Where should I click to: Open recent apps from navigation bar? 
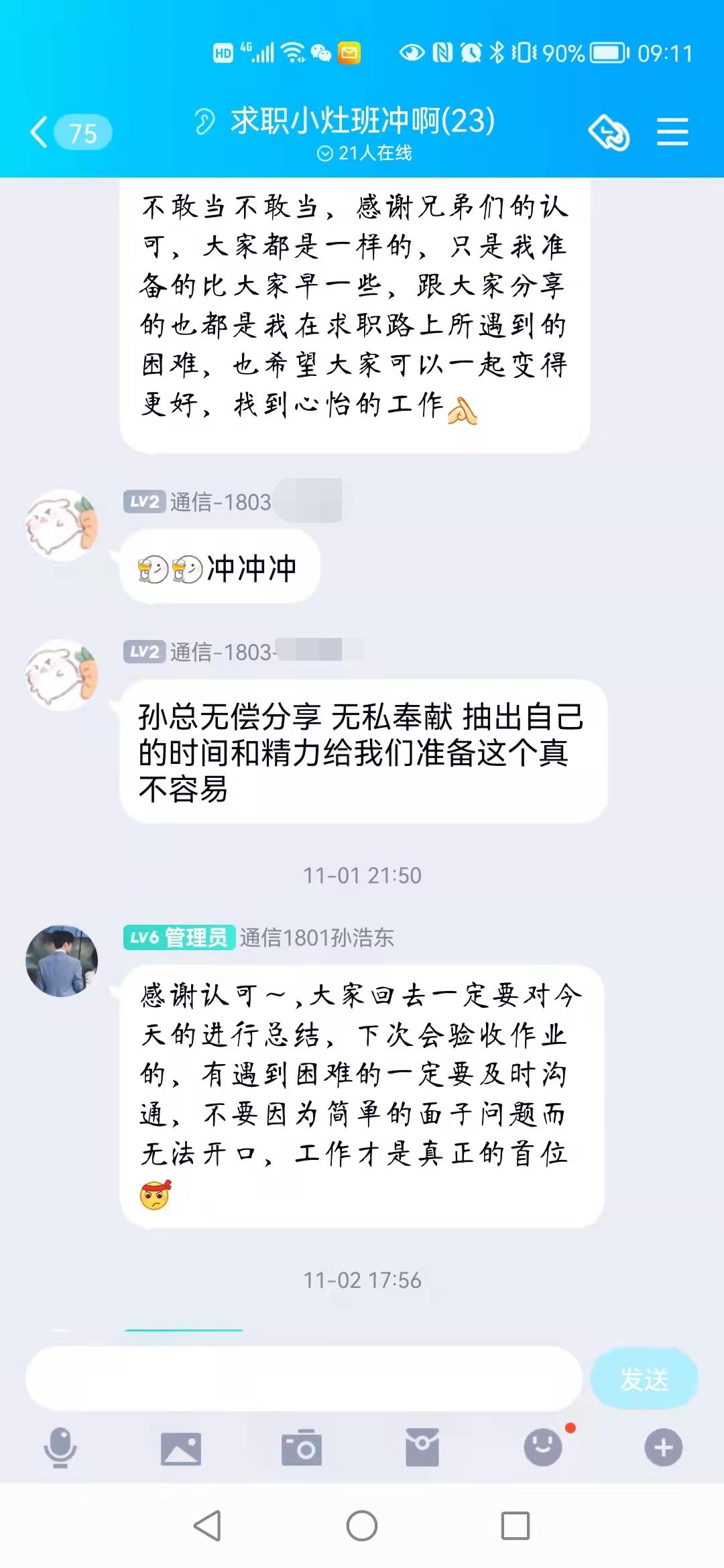515,1526
